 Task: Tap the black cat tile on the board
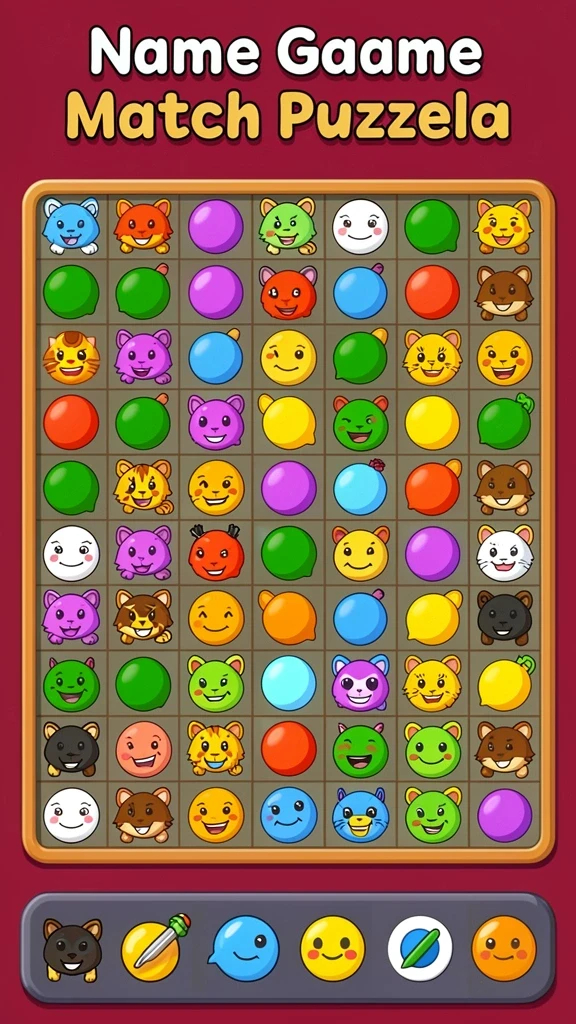click(71, 749)
